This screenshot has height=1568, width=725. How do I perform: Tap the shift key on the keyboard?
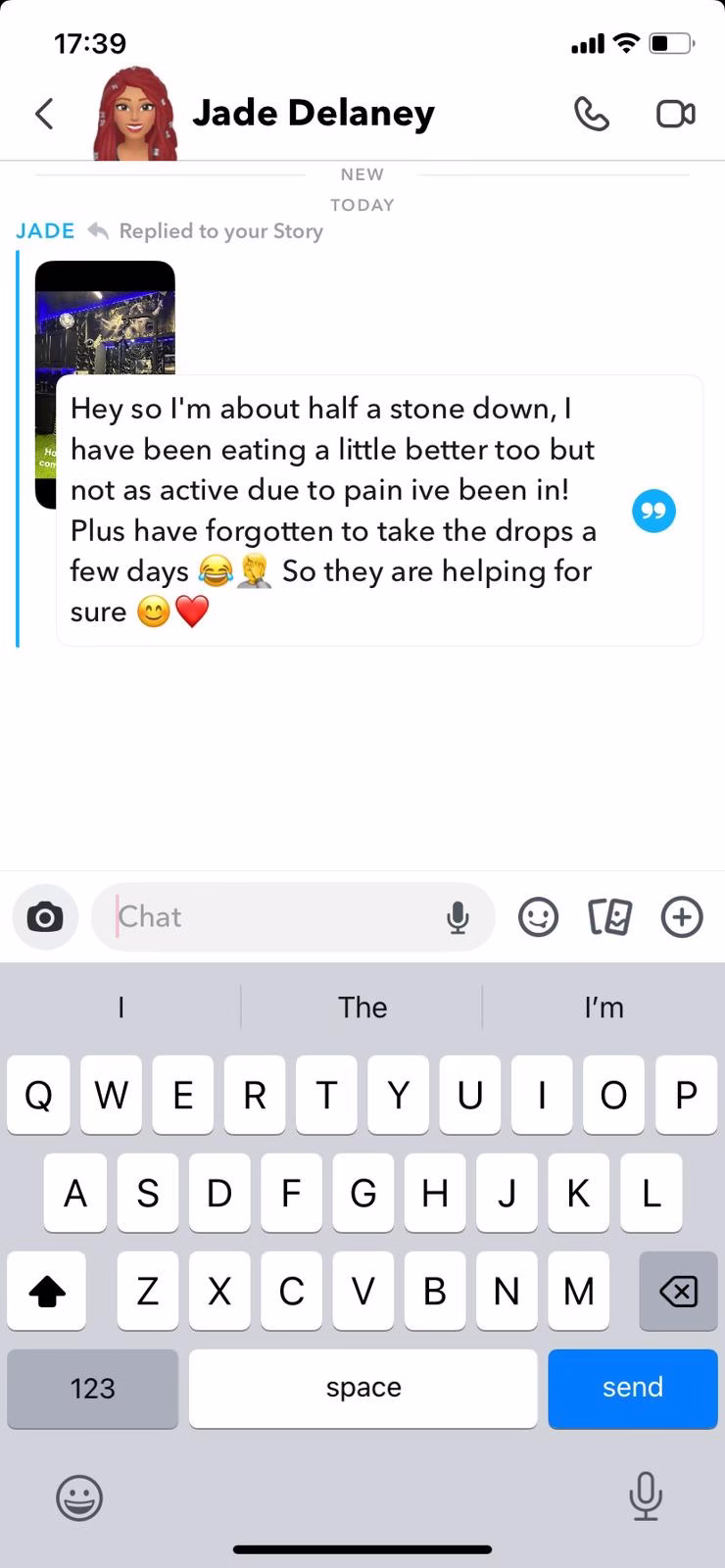pos(47,1291)
